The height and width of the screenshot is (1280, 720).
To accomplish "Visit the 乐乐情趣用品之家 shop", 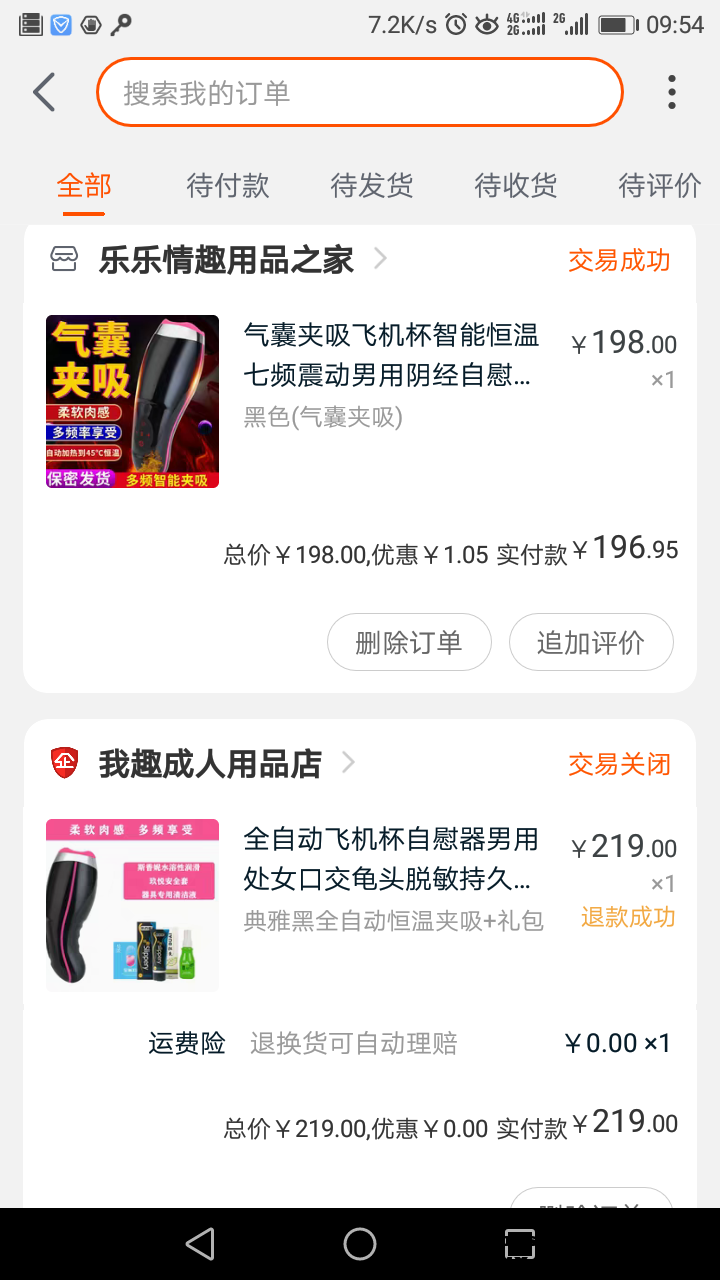I will pyautogui.click(x=226, y=261).
